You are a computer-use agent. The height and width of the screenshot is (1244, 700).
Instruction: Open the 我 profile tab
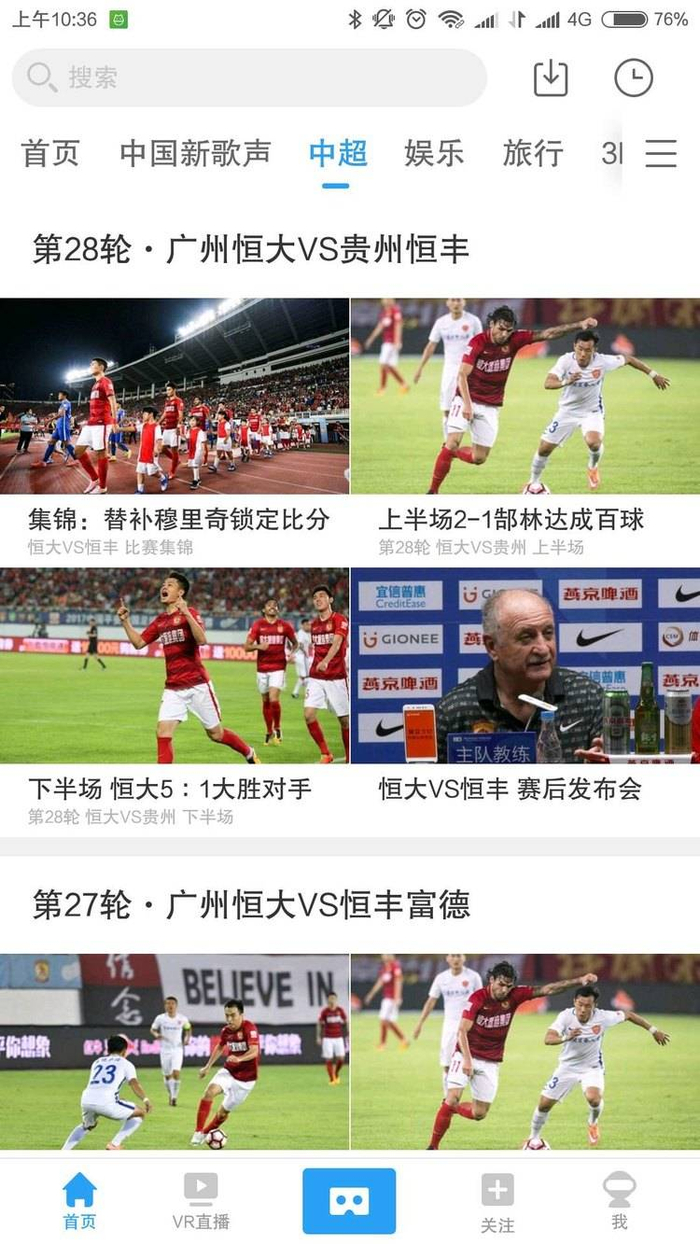pos(619,1201)
